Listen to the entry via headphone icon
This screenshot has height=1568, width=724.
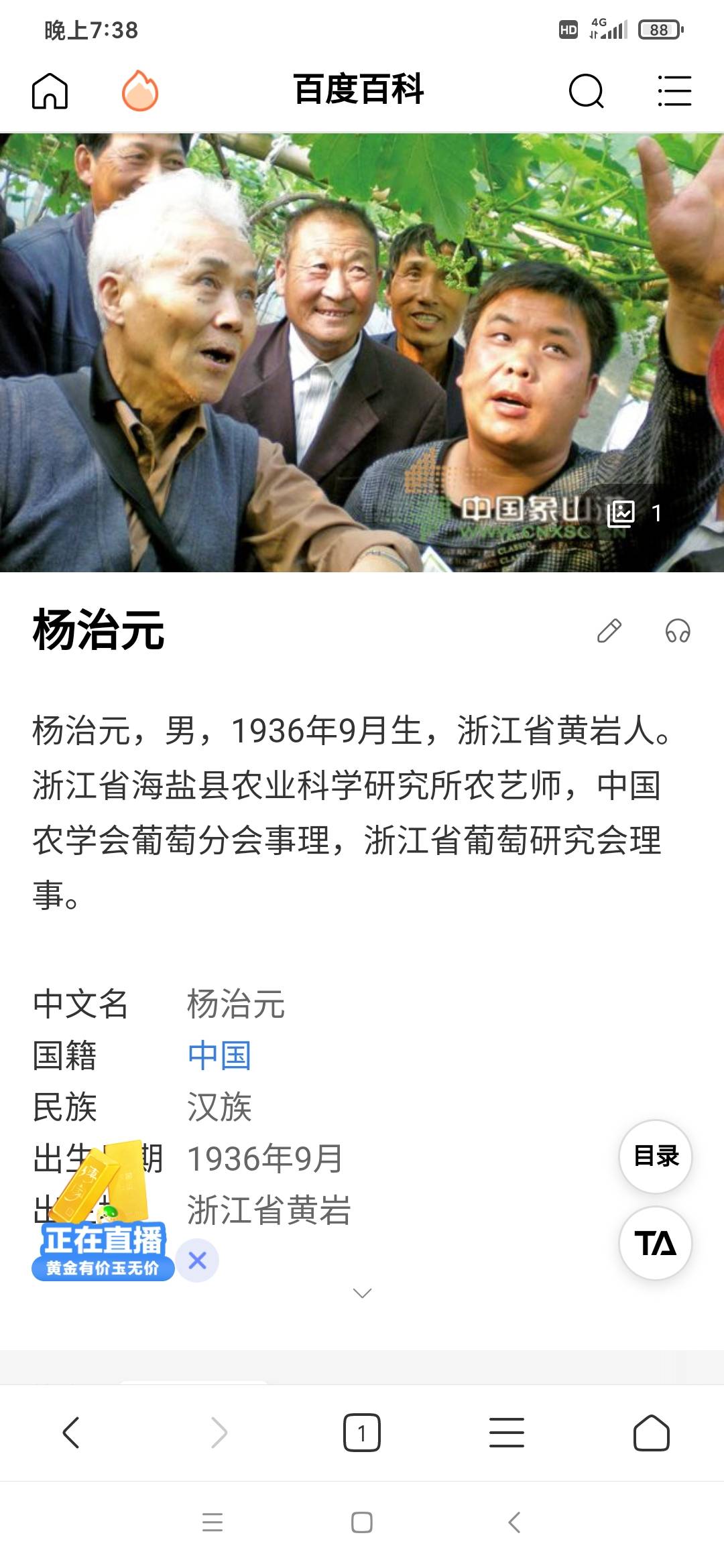[678, 631]
